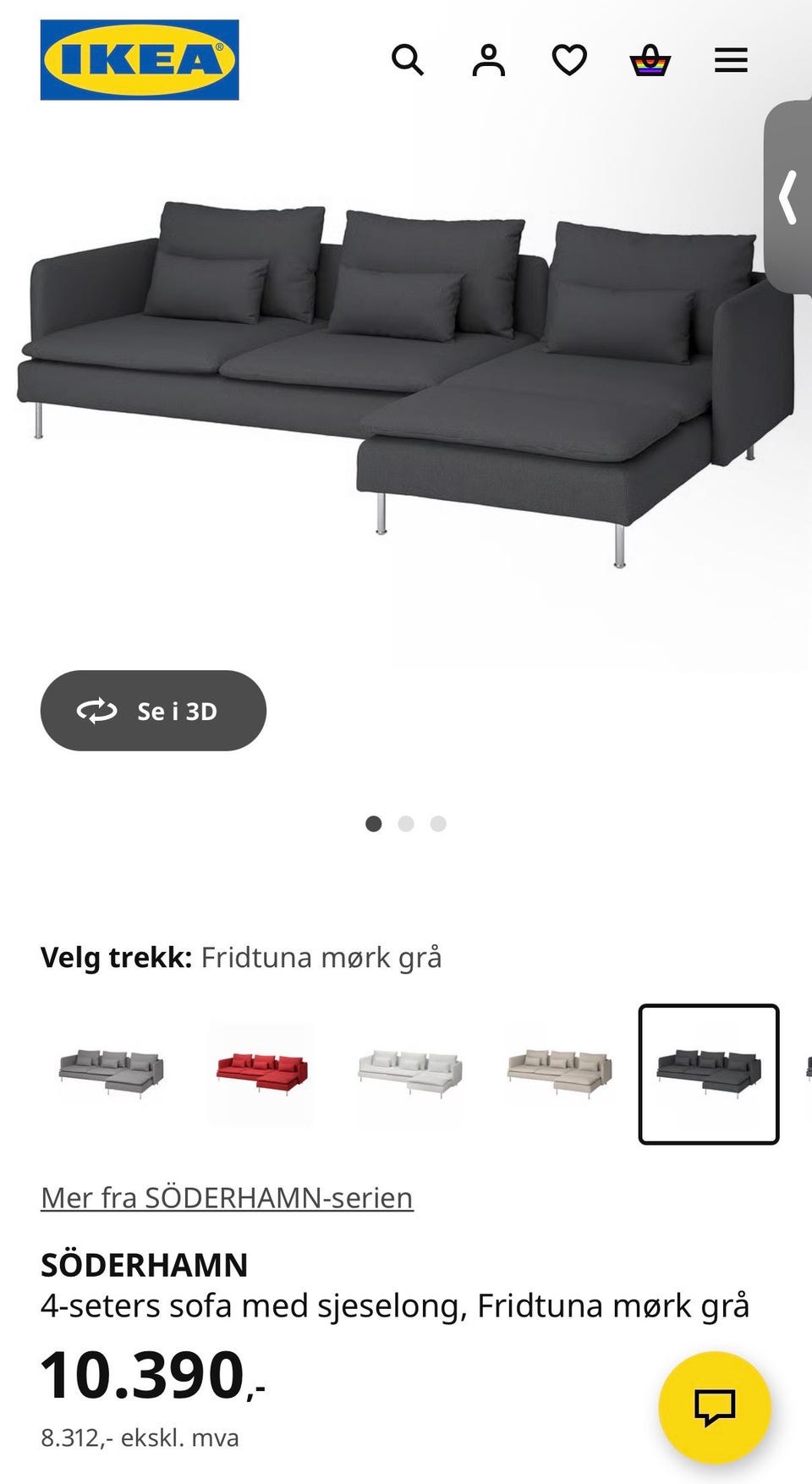Viewport: 812px width, 1484px height.
Task: Select the white cover swatch
Action: click(410, 1075)
